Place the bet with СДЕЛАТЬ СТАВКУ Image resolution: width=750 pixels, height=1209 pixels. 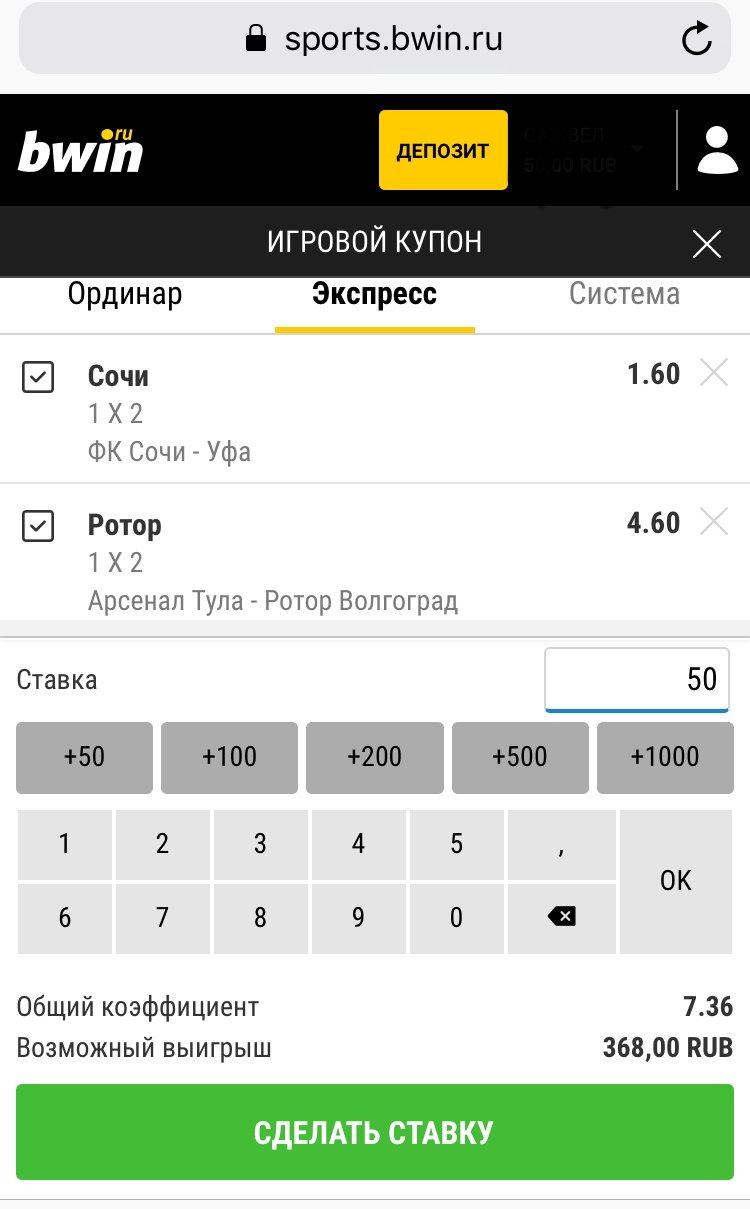click(x=374, y=1133)
